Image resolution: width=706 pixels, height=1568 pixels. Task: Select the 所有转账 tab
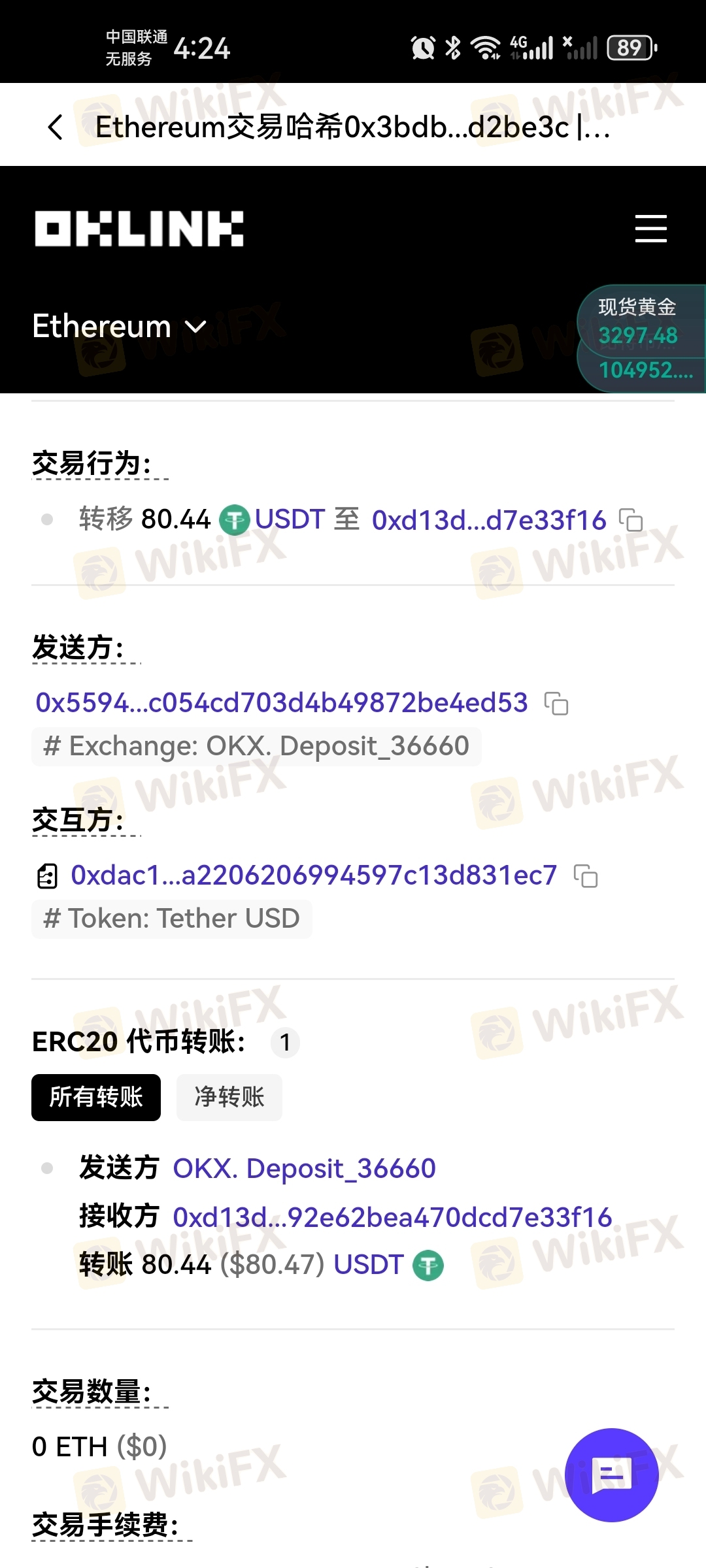(x=96, y=1098)
